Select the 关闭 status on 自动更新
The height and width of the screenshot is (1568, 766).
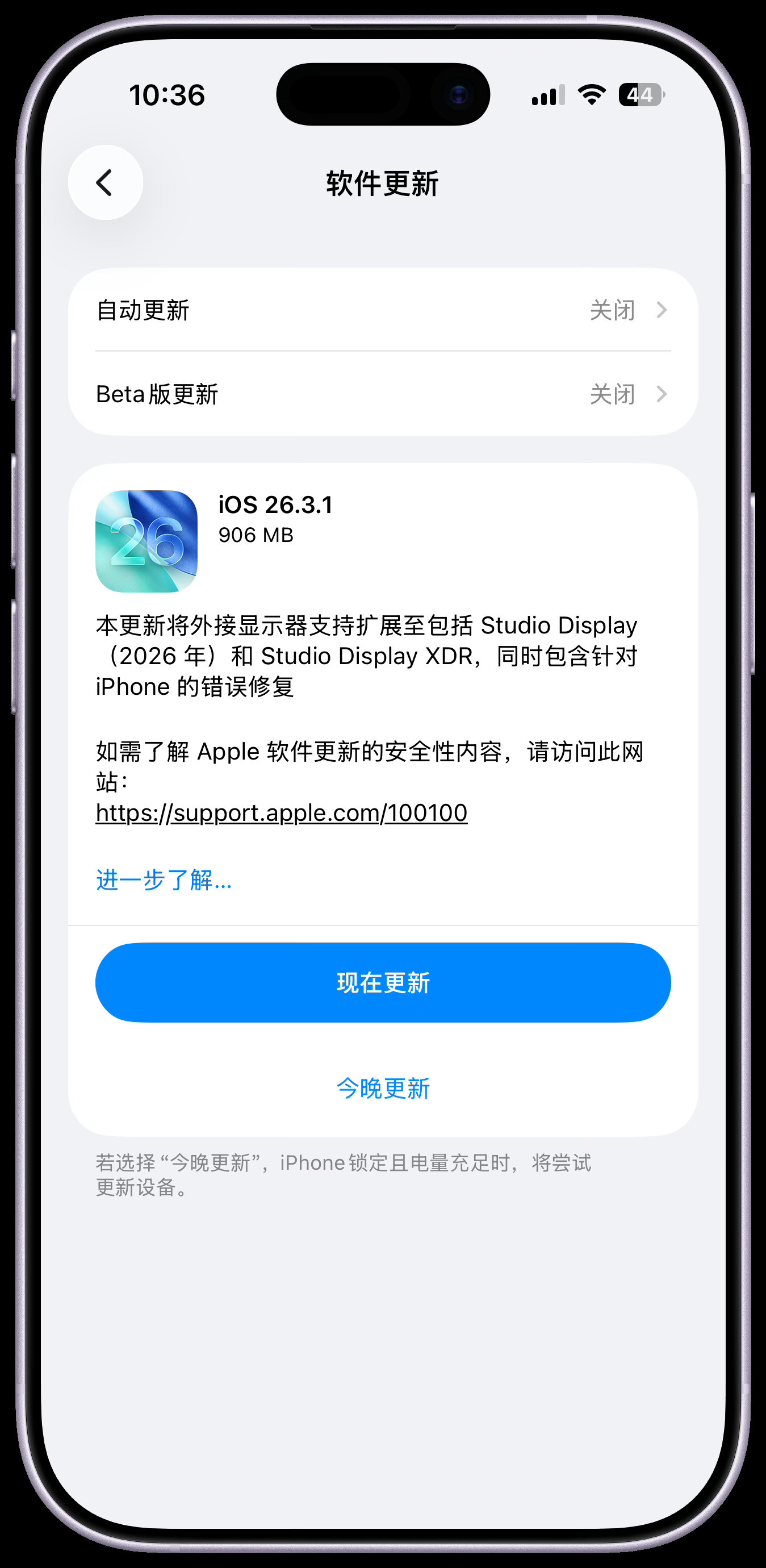point(613,310)
